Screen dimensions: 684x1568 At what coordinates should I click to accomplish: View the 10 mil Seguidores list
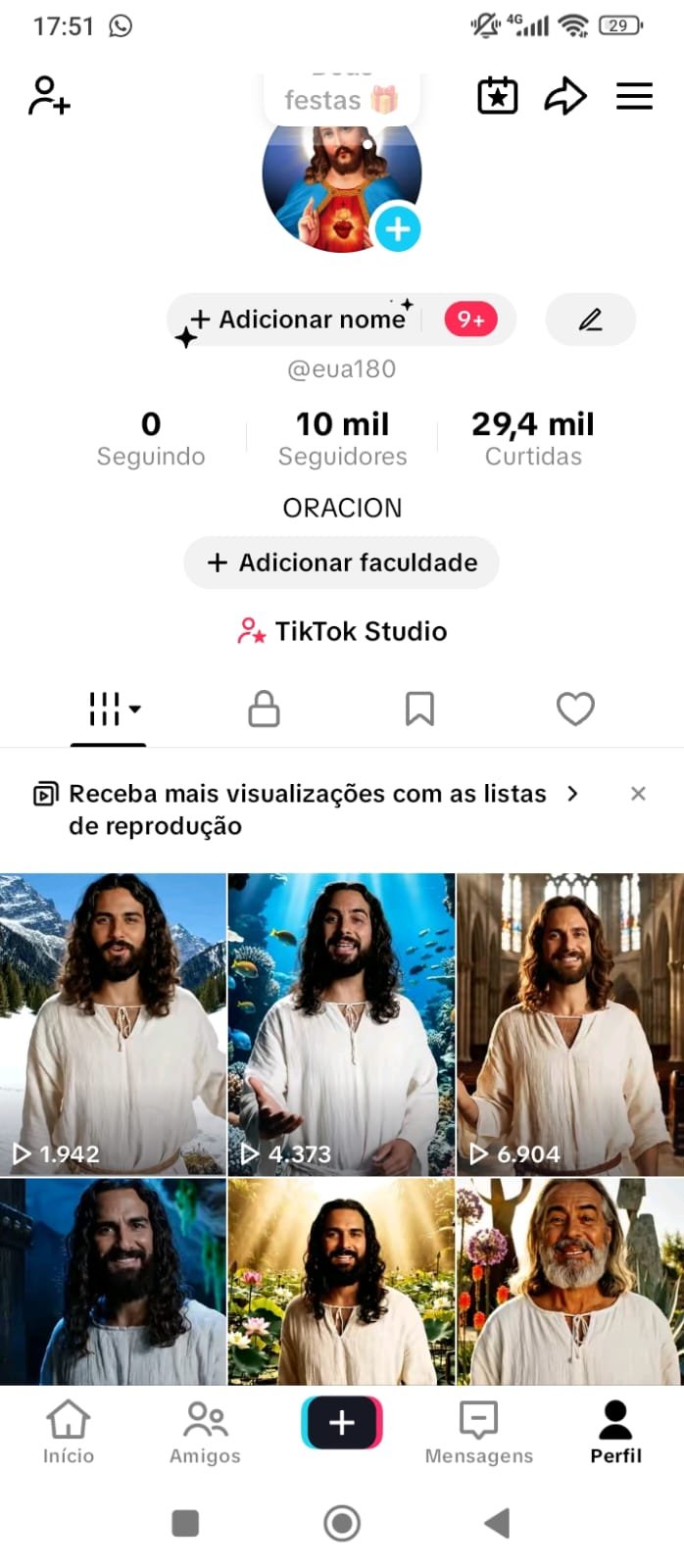(342, 438)
